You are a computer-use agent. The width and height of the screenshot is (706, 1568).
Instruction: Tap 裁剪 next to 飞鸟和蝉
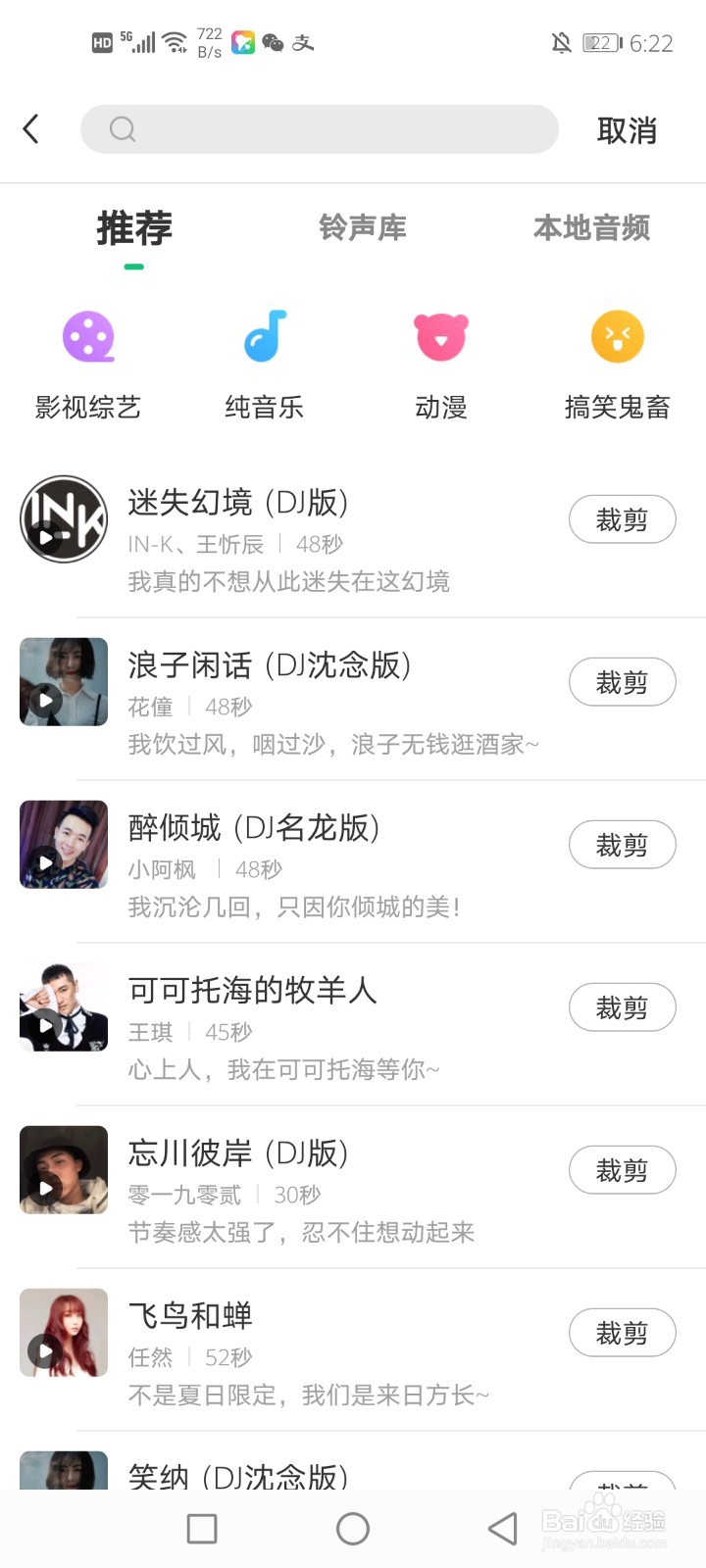coord(622,1332)
